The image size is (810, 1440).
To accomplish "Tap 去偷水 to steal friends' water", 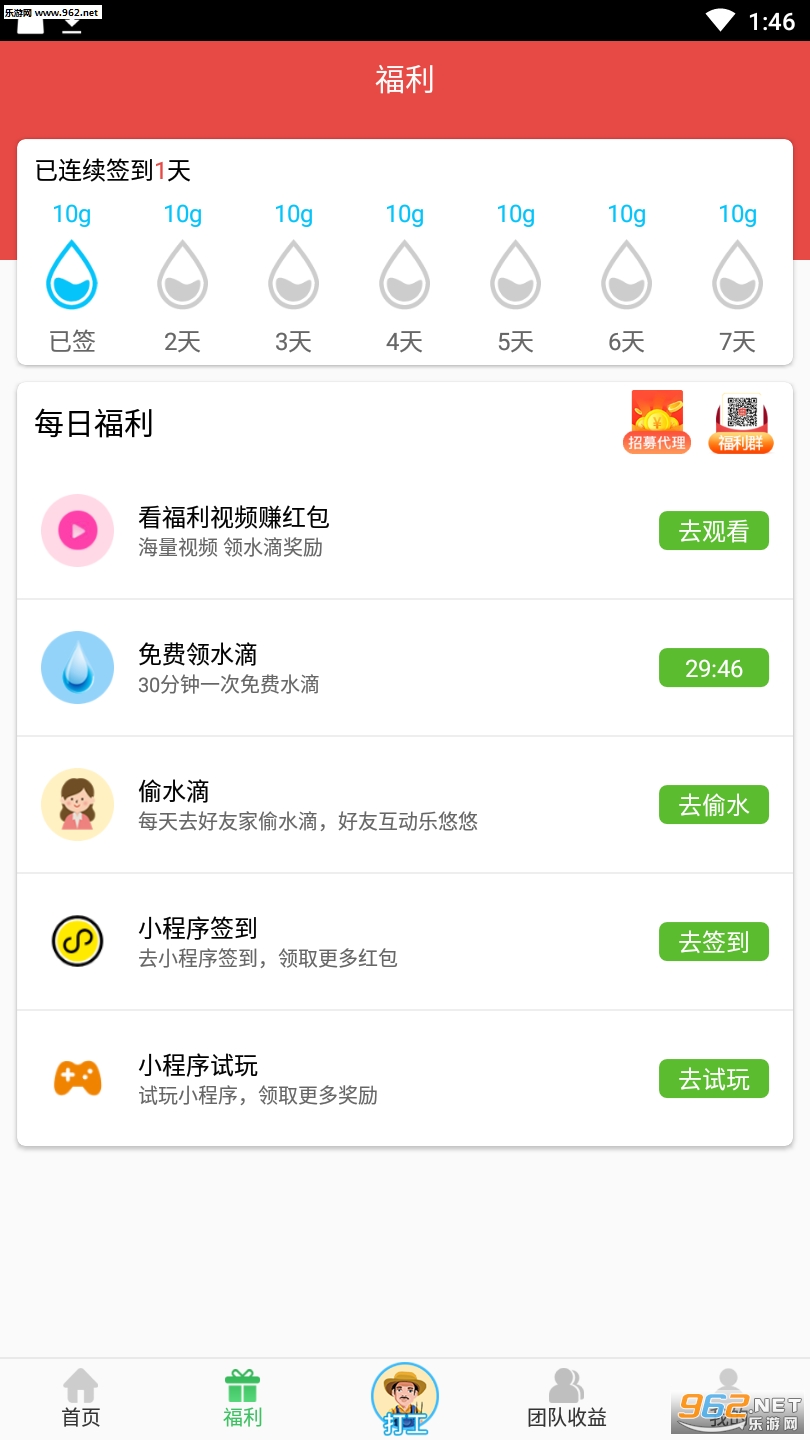I will (713, 805).
